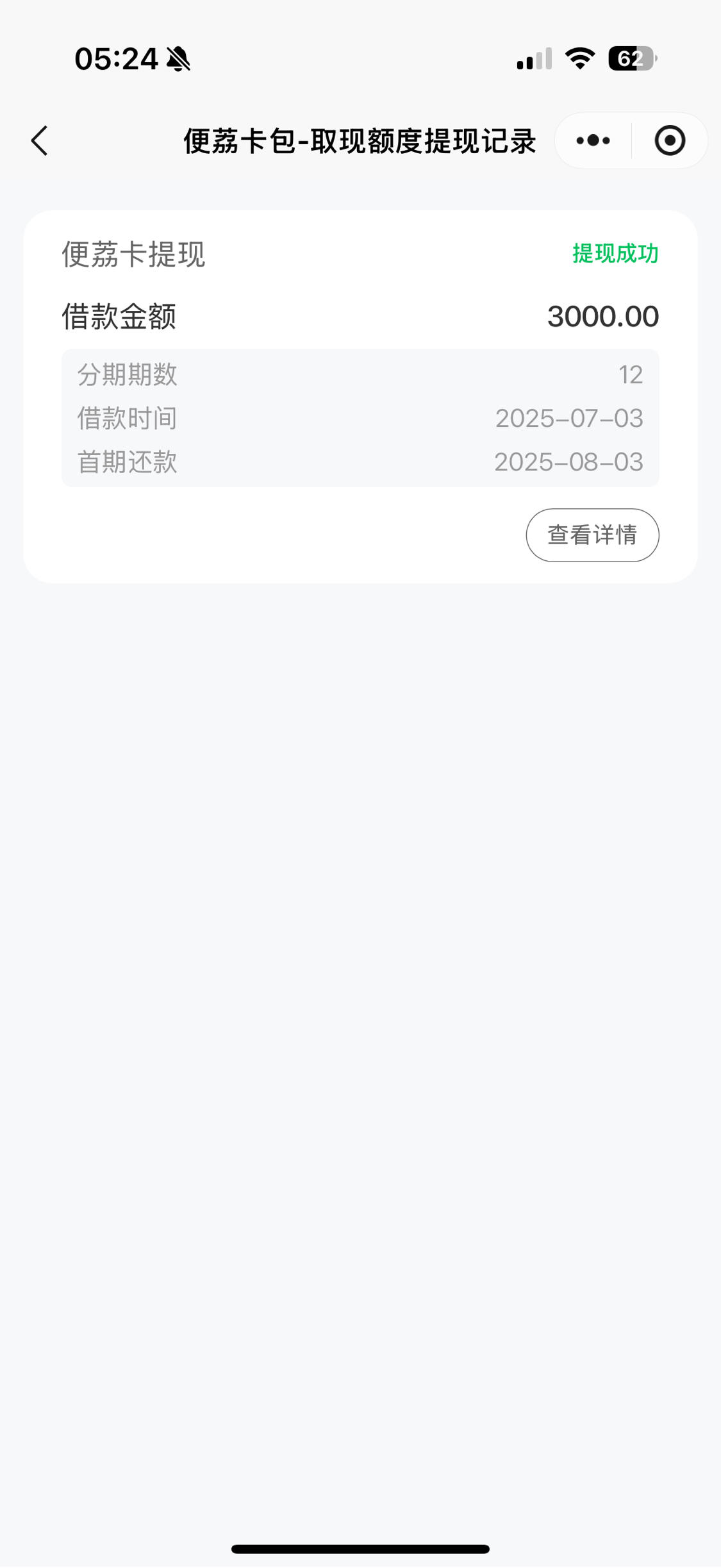Open the 便荔卡提现 record card

click(360, 397)
